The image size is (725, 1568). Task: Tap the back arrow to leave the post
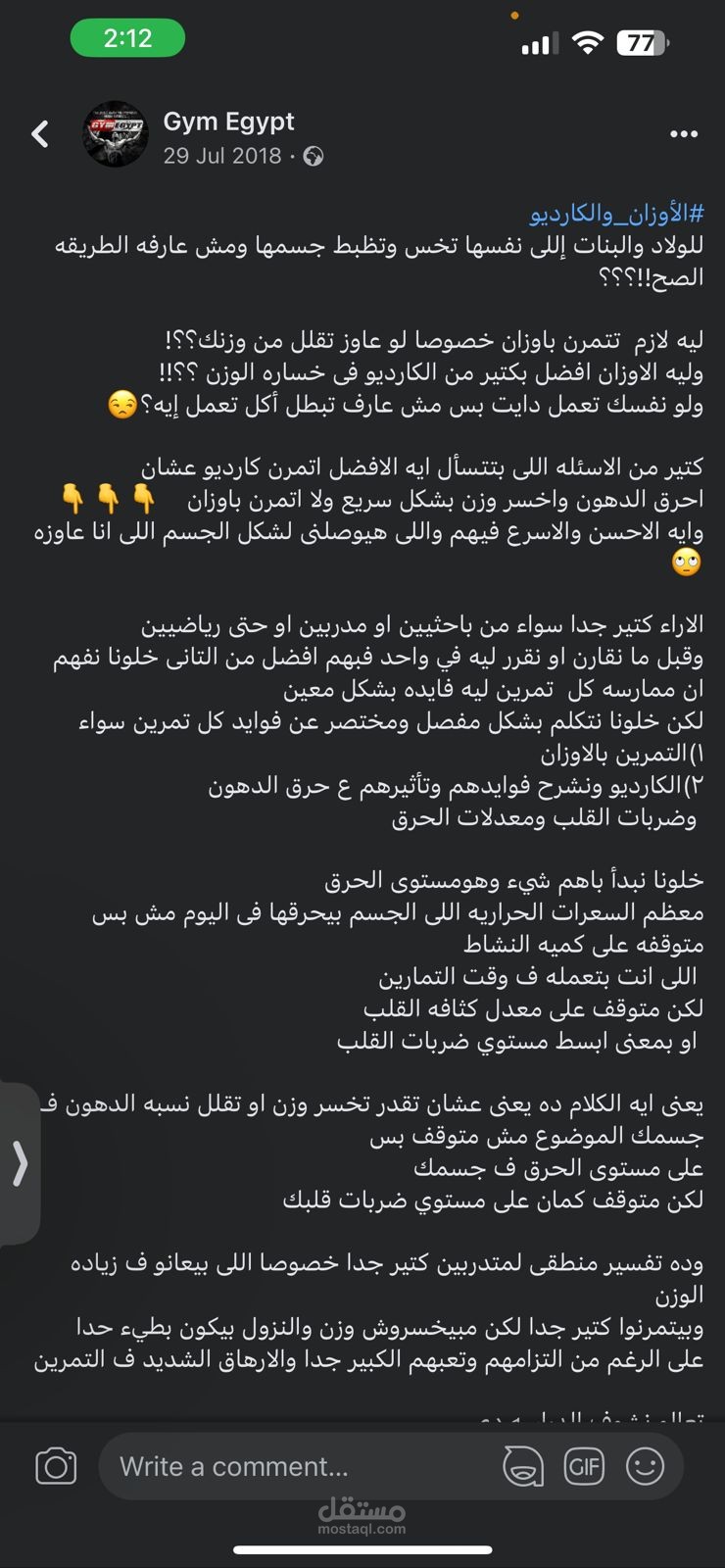(39, 134)
